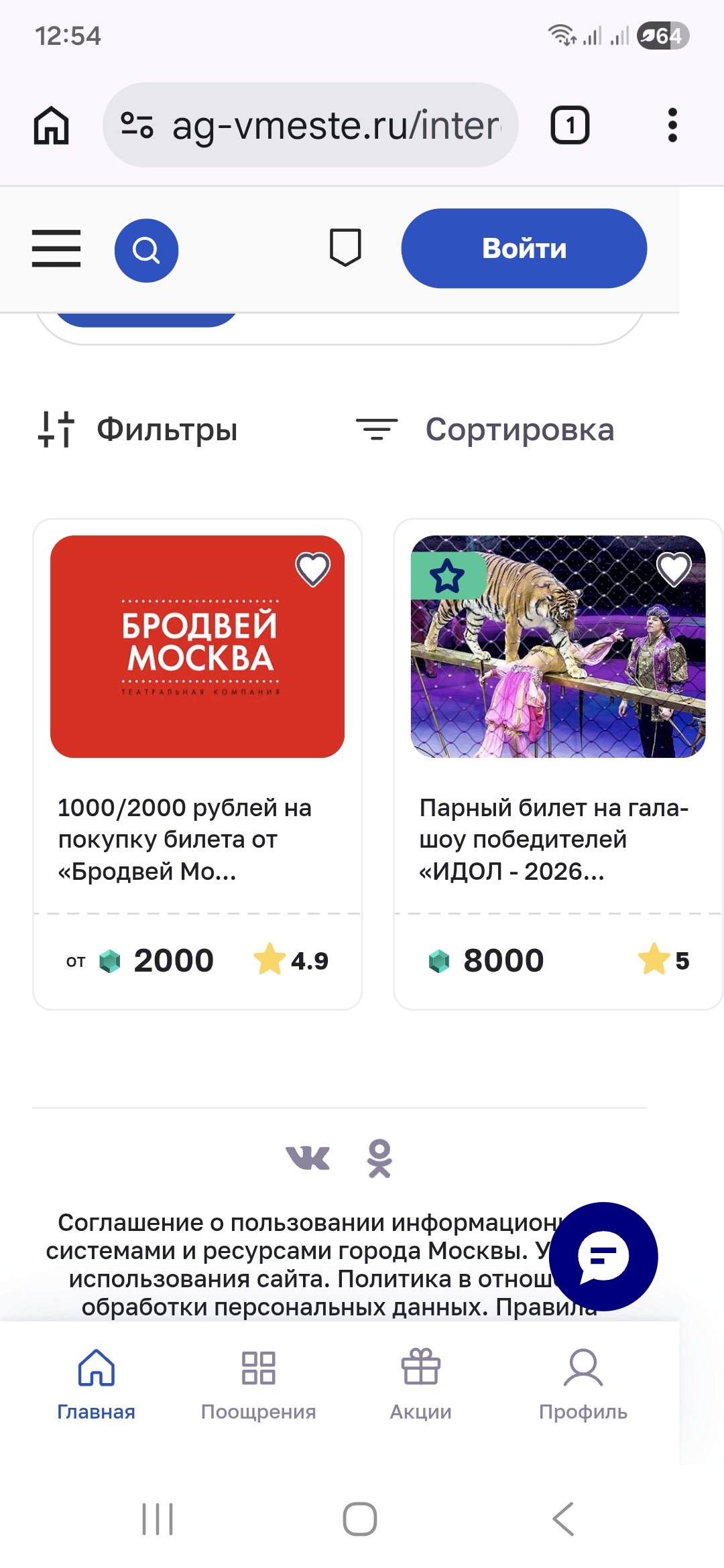Viewport: 724px width, 1568px height.
Task: Visit the Odnoklassniki social page
Action: tap(379, 1158)
